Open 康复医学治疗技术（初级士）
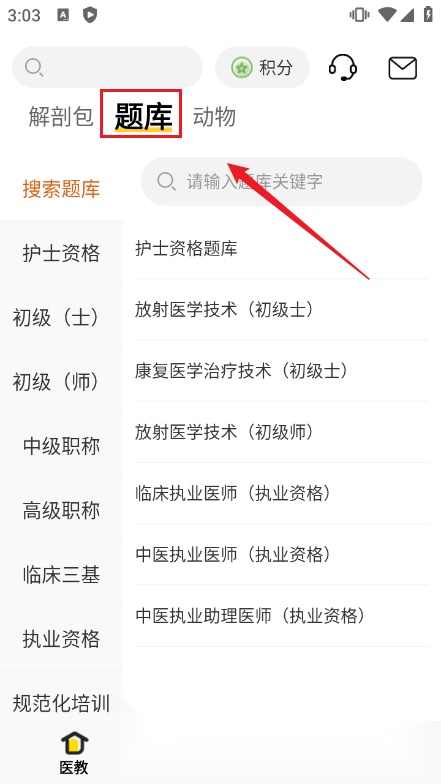The width and height of the screenshot is (441, 784). 282,371
